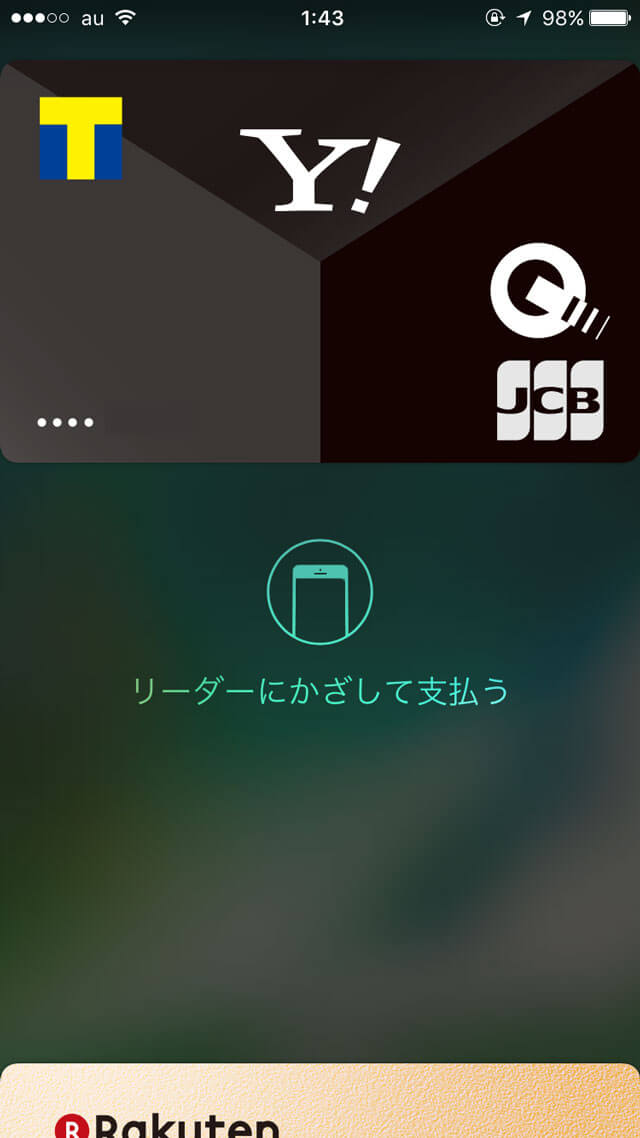The width and height of the screenshot is (640, 1138).
Task: Select the Yahoo! JCB card
Action: pyautogui.click(x=320, y=261)
